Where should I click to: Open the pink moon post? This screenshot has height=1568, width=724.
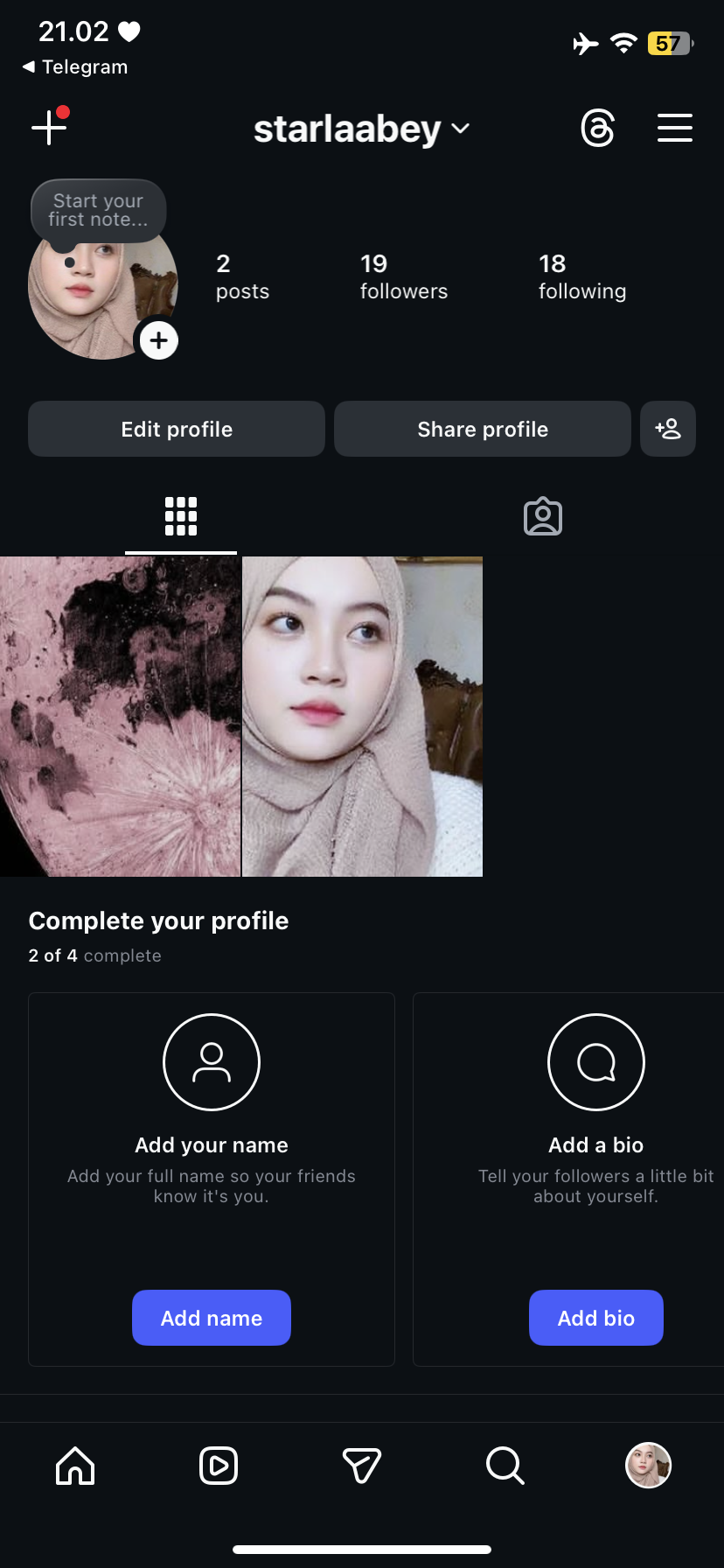pyautogui.click(x=120, y=716)
